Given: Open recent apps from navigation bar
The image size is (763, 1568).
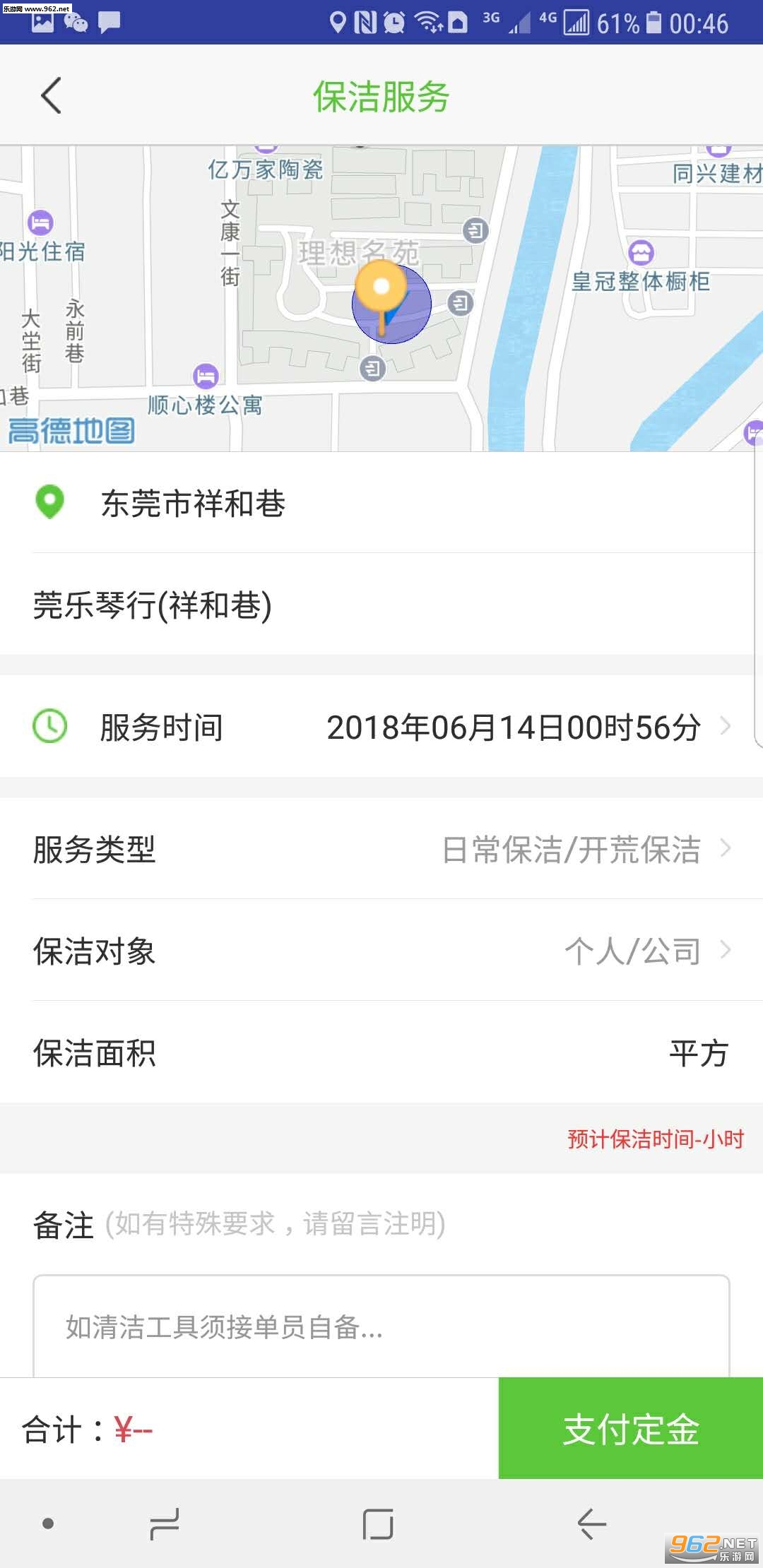Looking at the screenshot, I should pos(165,1524).
